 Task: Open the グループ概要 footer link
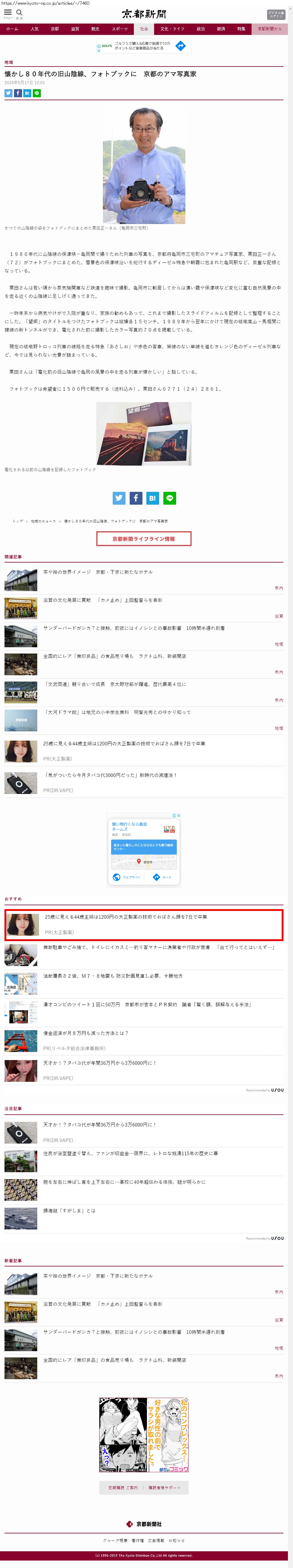click(x=115, y=1541)
